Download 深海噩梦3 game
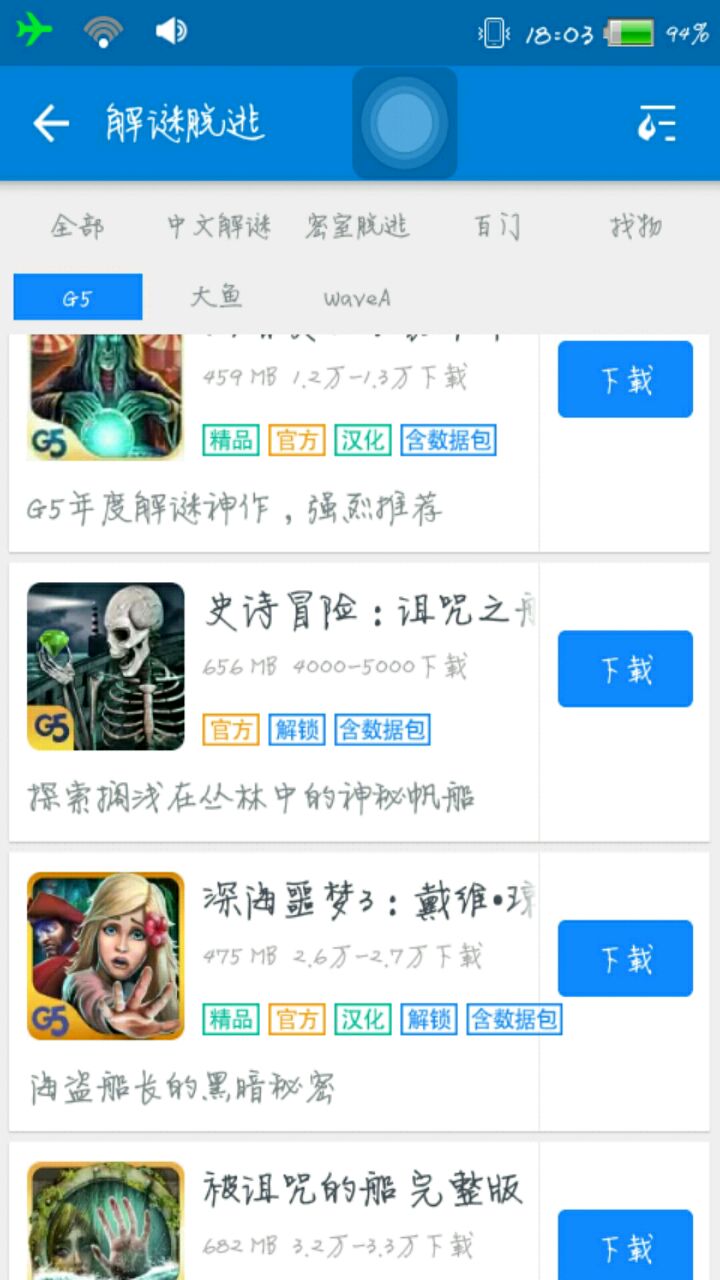720x1280 pixels. click(x=625, y=959)
